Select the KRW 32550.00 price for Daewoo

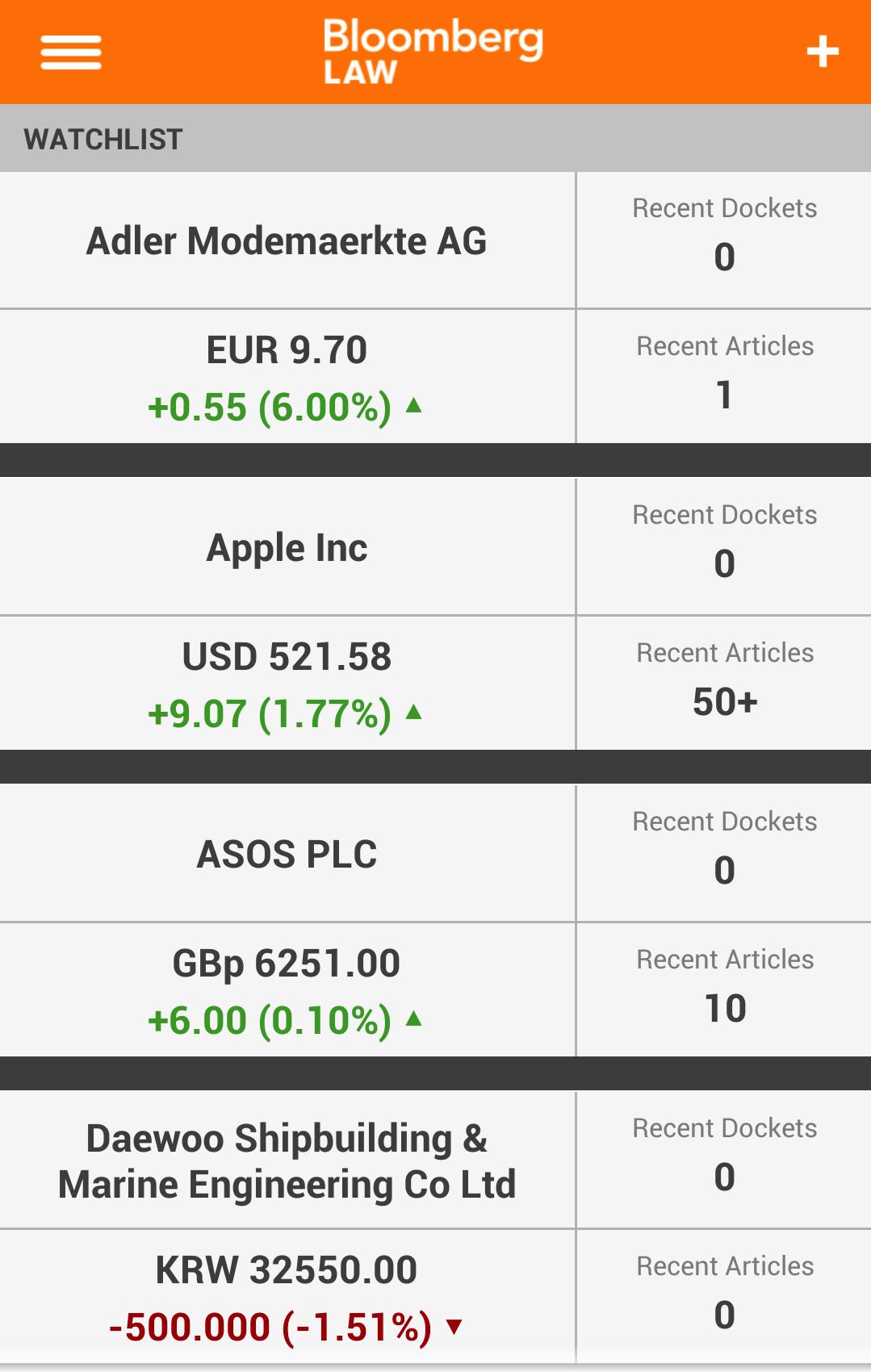click(287, 1270)
